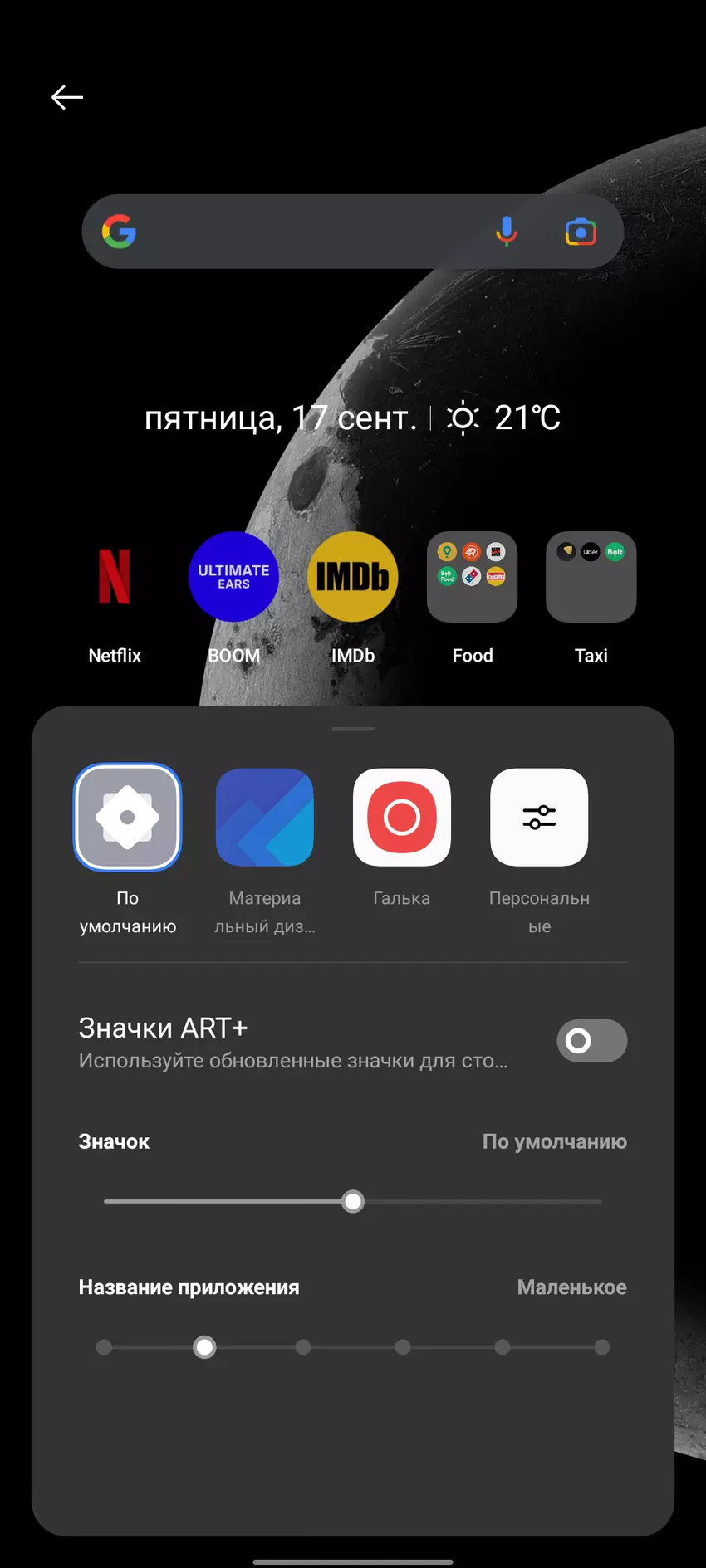Enable the Значки ART+ switch
Image resolution: width=706 pixels, height=1568 pixels.
(x=591, y=1040)
